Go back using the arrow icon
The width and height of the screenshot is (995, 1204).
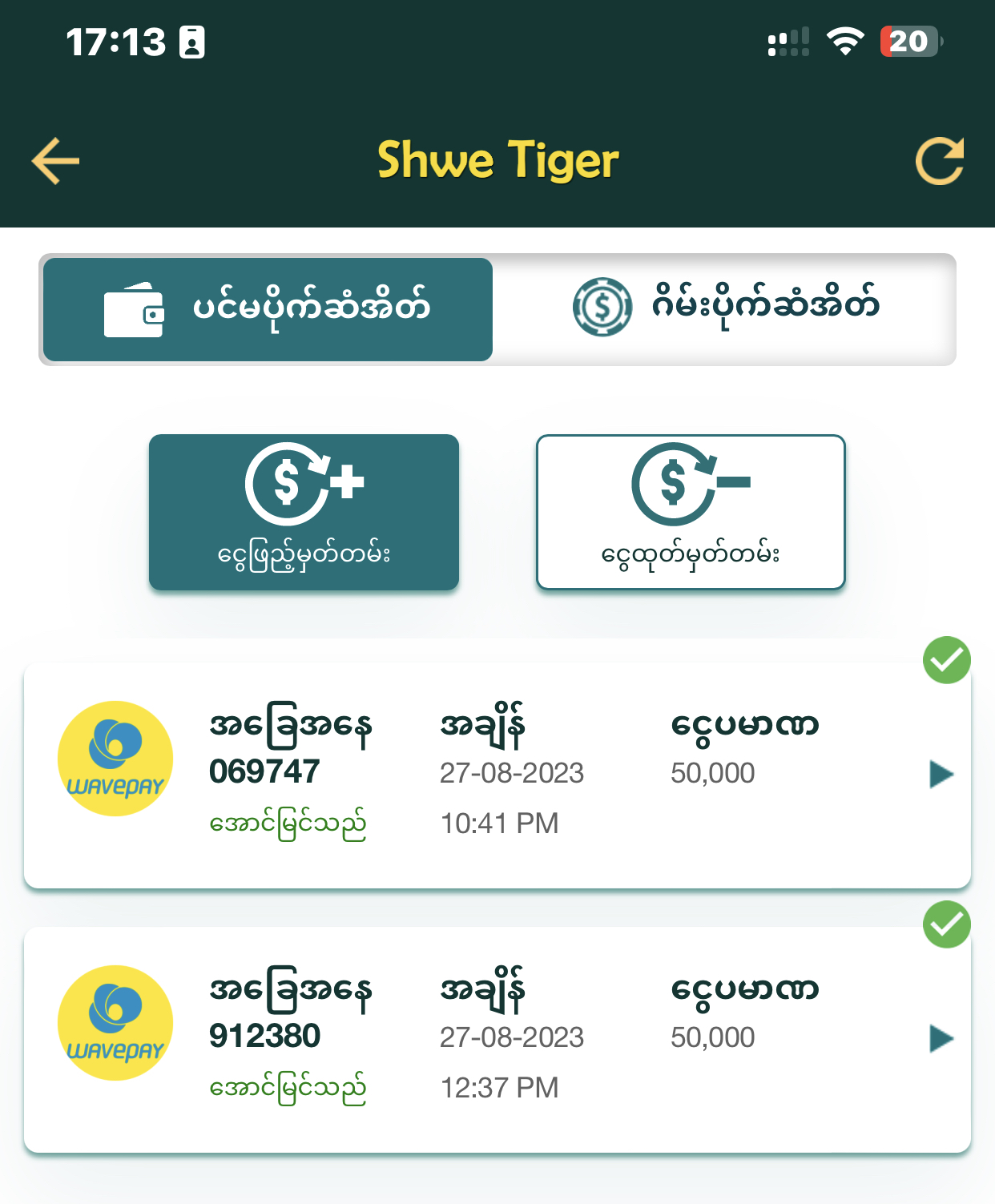(55, 161)
